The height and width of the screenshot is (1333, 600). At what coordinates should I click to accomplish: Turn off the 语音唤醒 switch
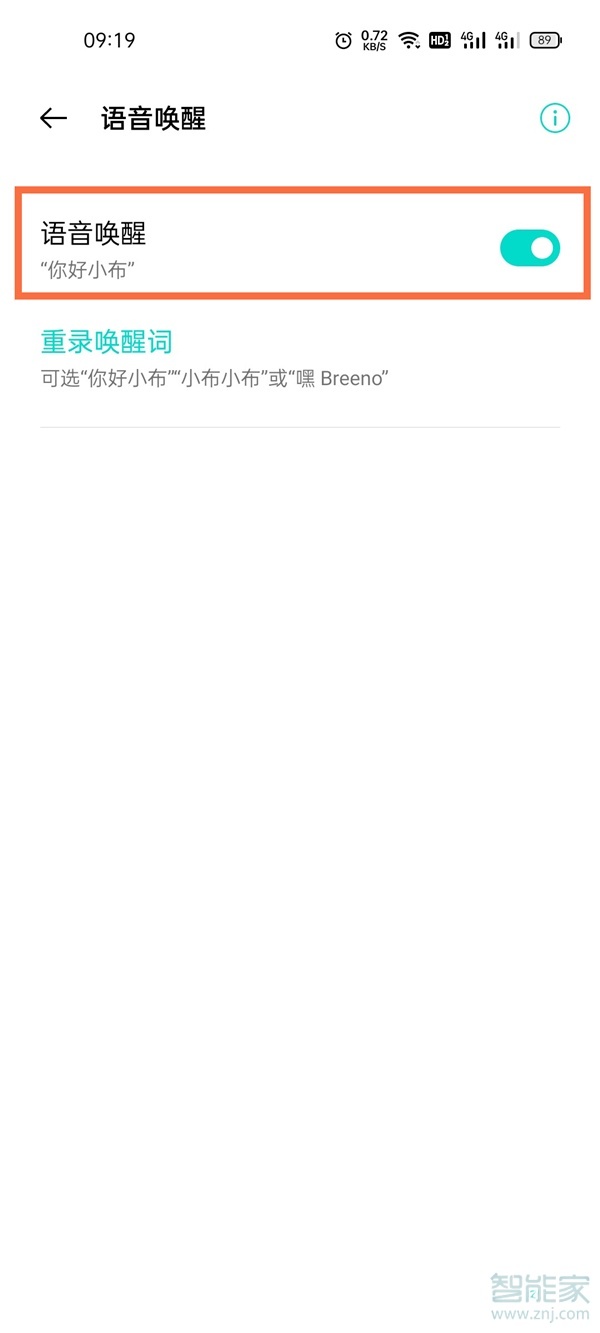pos(529,248)
